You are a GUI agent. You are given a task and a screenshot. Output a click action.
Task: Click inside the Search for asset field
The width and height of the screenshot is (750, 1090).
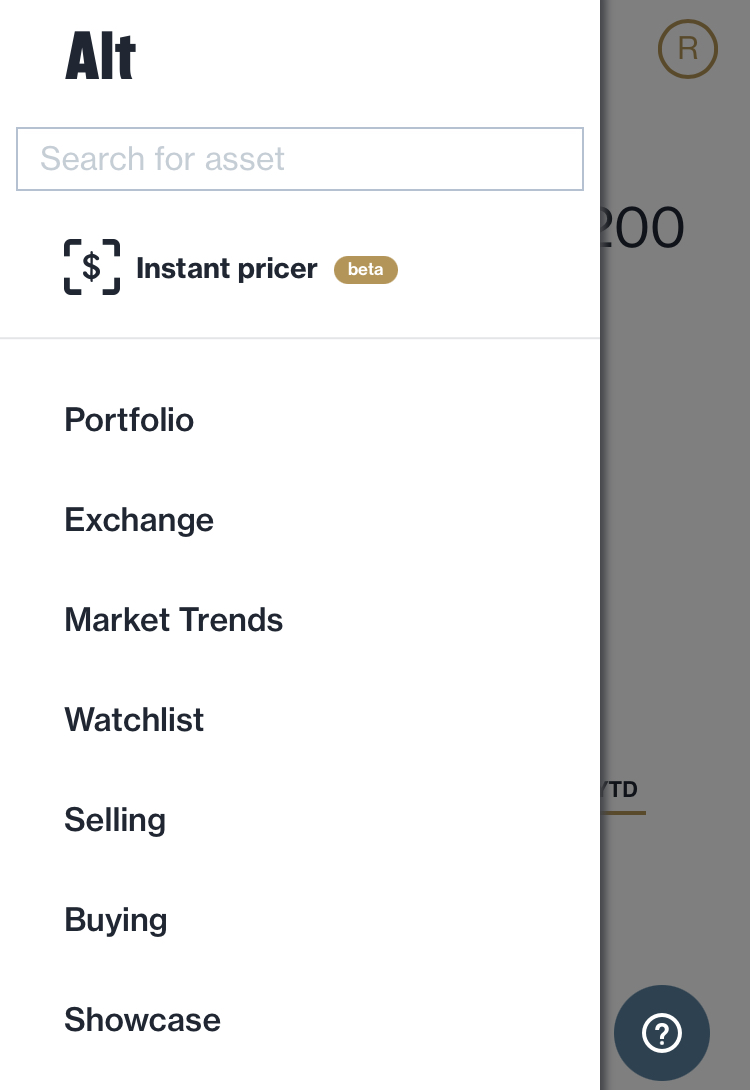pos(300,159)
